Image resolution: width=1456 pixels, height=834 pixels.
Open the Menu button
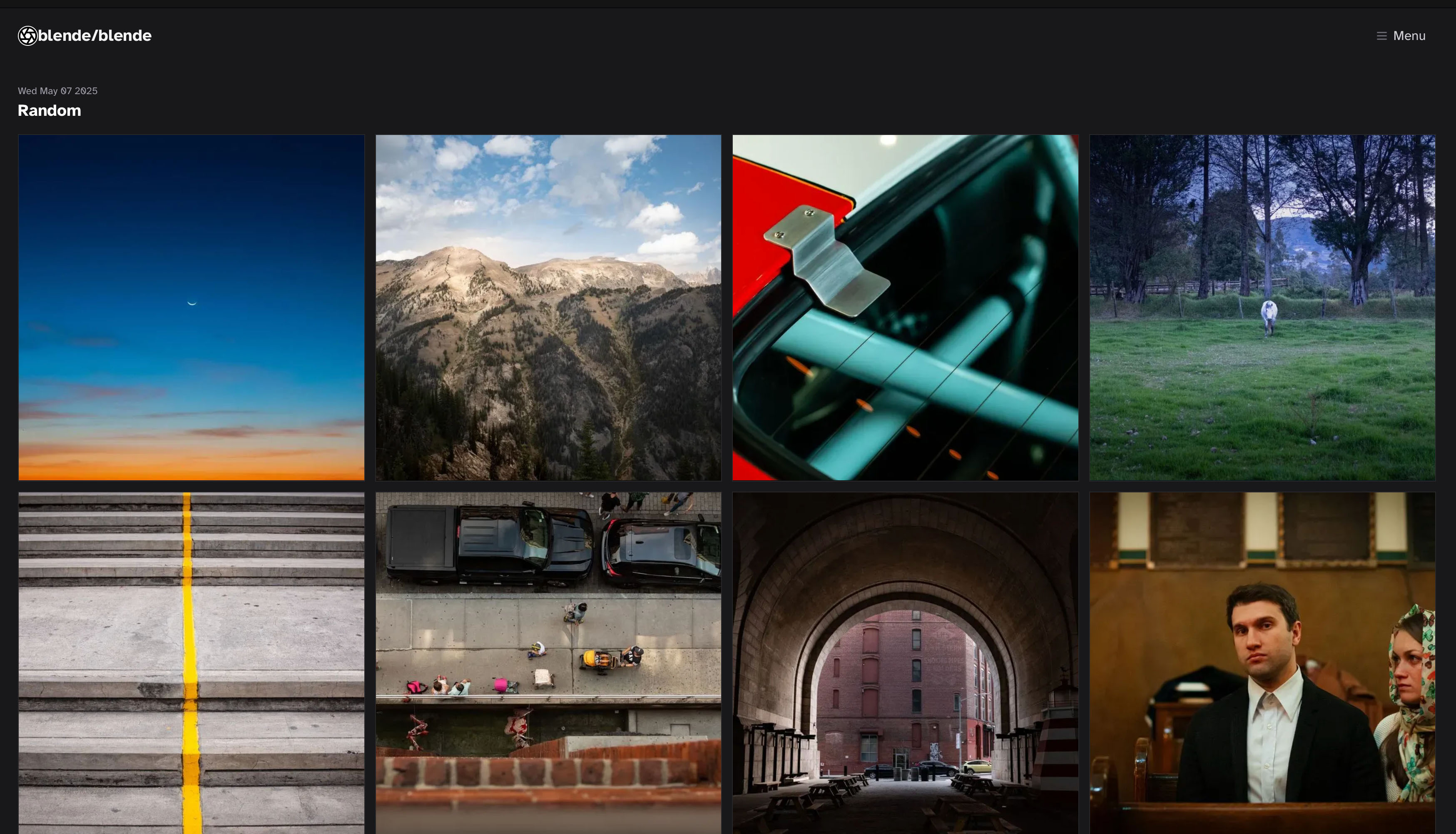[x=1401, y=35]
